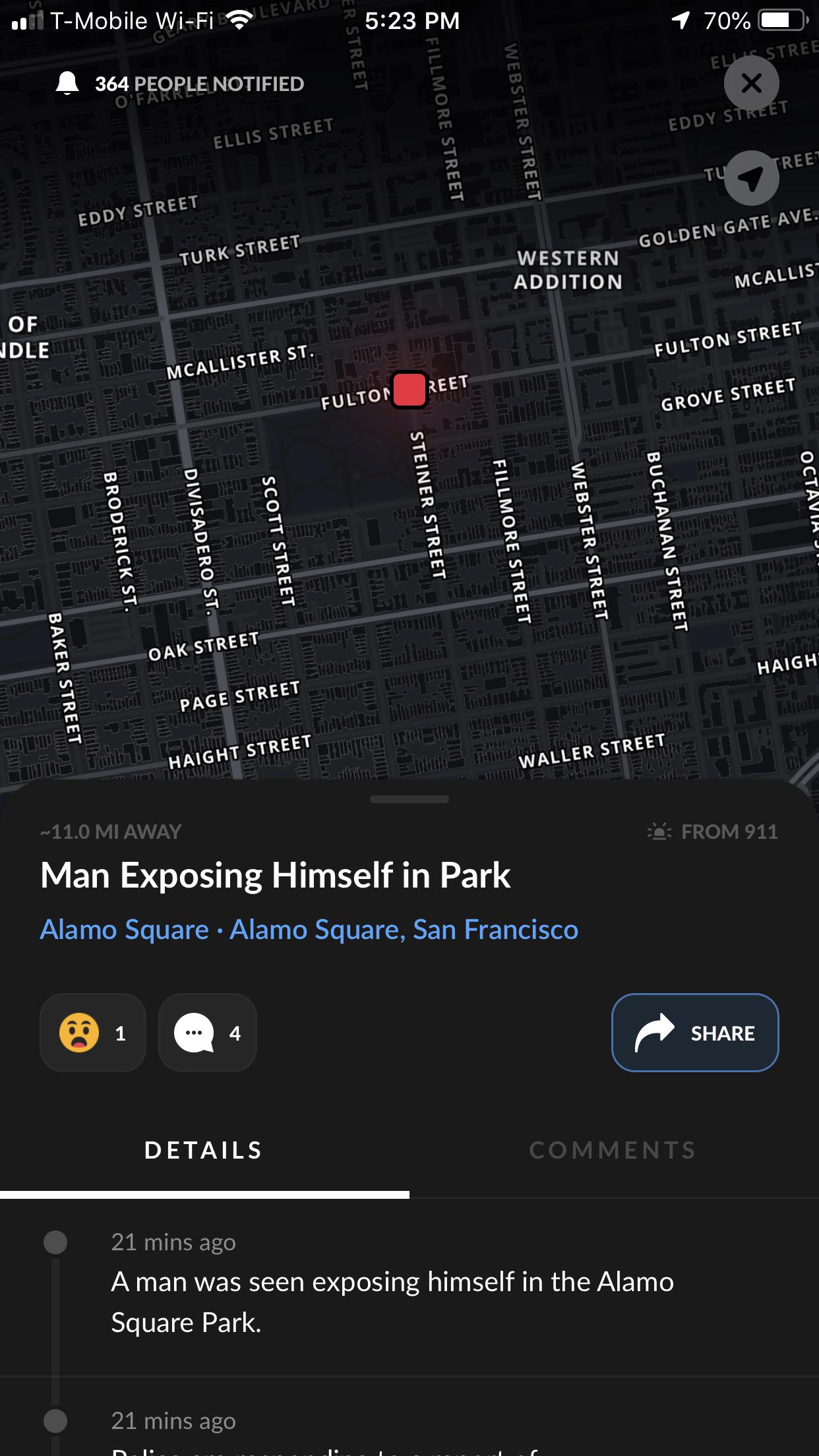Select the Details tab
Image resolution: width=819 pixels, height=1456 pixels.
pos(204,1150)
